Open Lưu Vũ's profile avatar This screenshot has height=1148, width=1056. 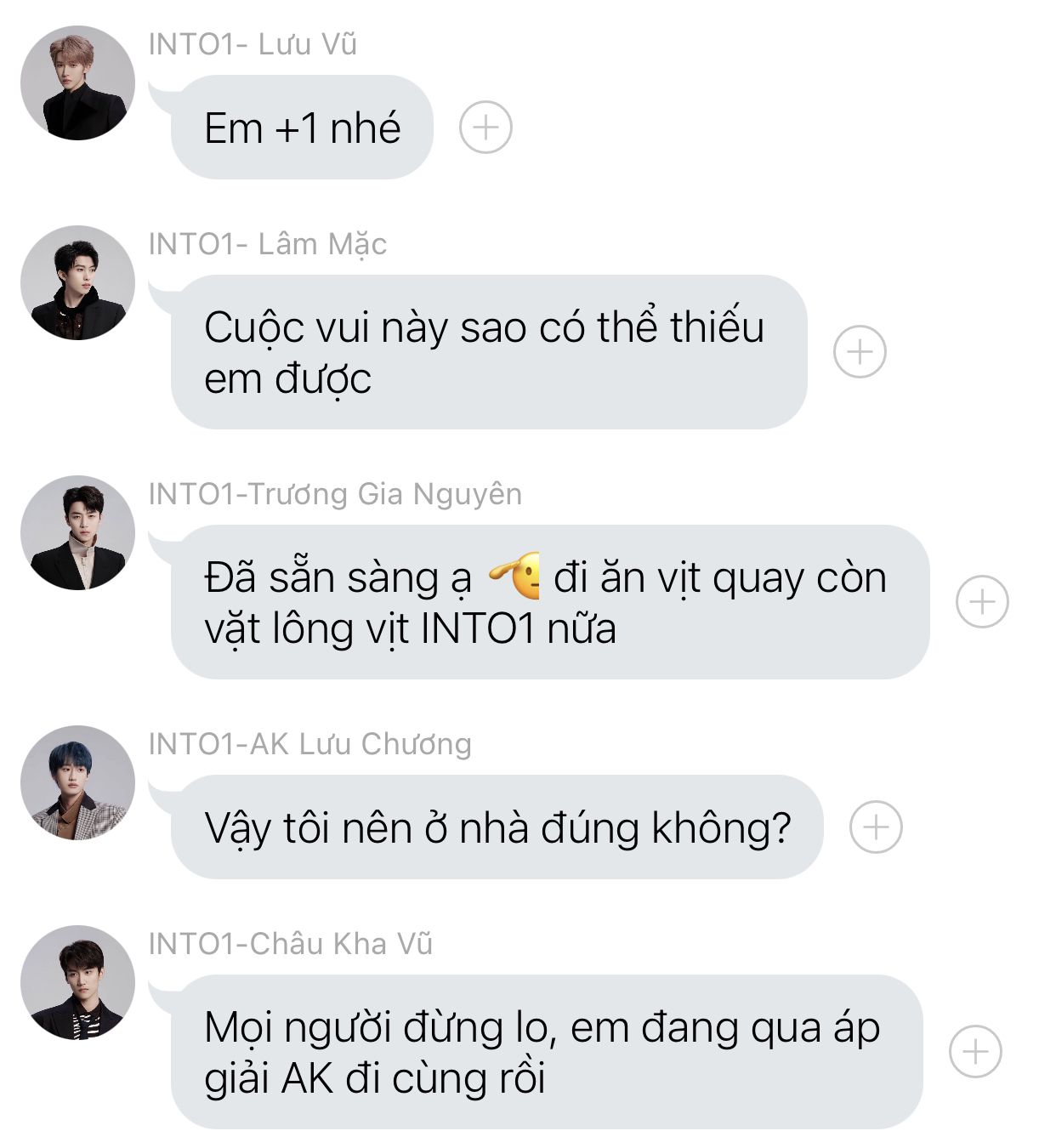tap(77, 82)
